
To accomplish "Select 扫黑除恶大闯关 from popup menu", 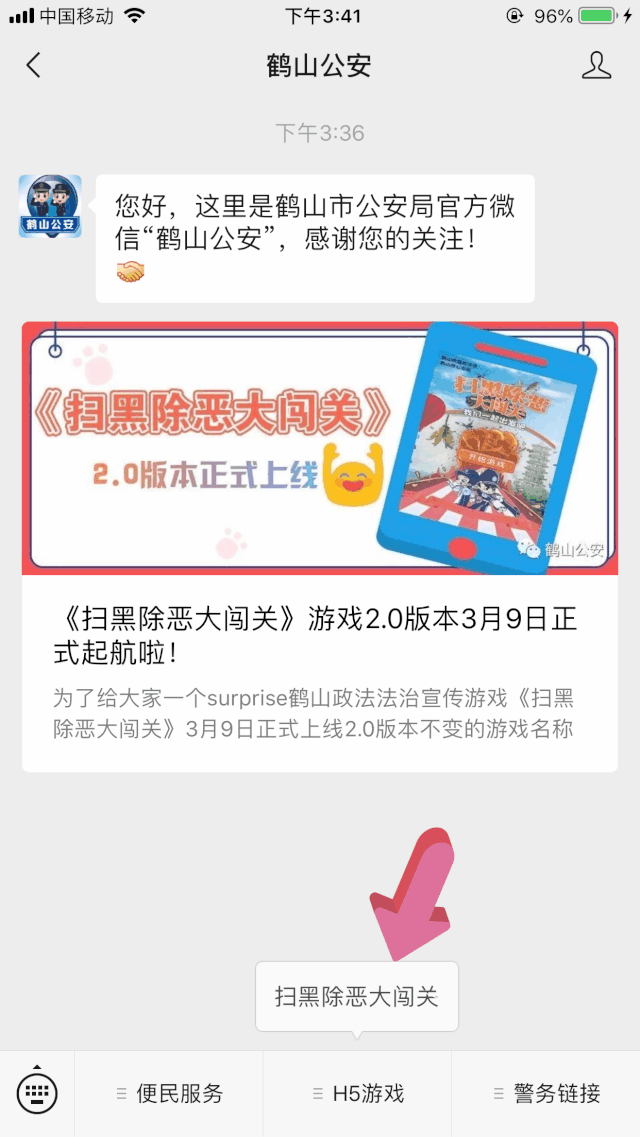I will click(x=357, y=996).
